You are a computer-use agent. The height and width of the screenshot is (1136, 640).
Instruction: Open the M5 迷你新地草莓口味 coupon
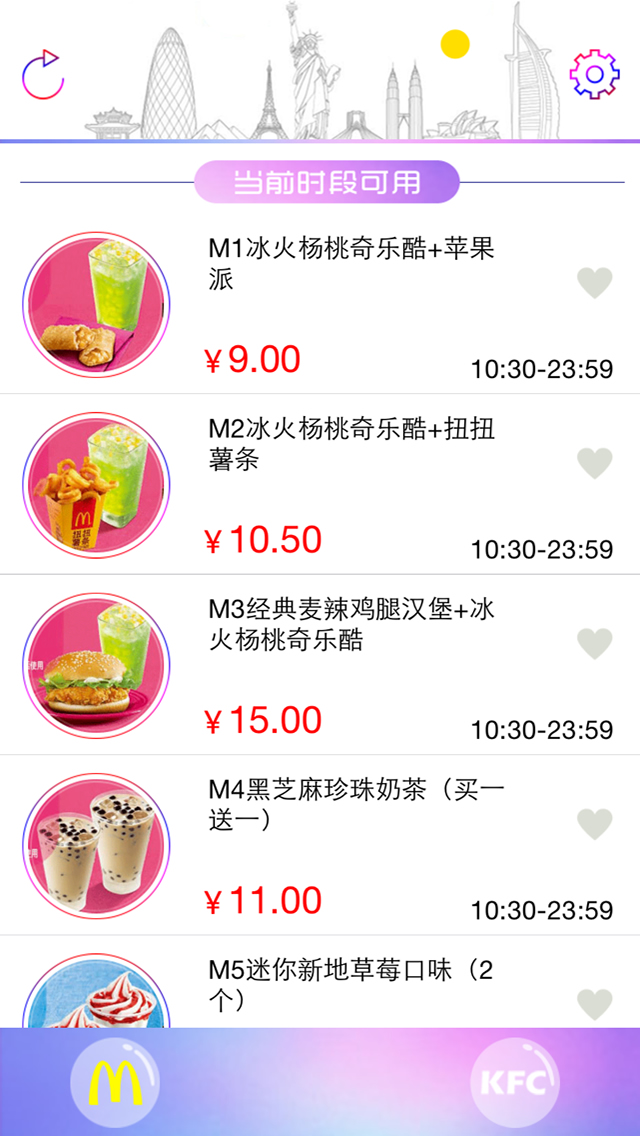tap(350, 984)
